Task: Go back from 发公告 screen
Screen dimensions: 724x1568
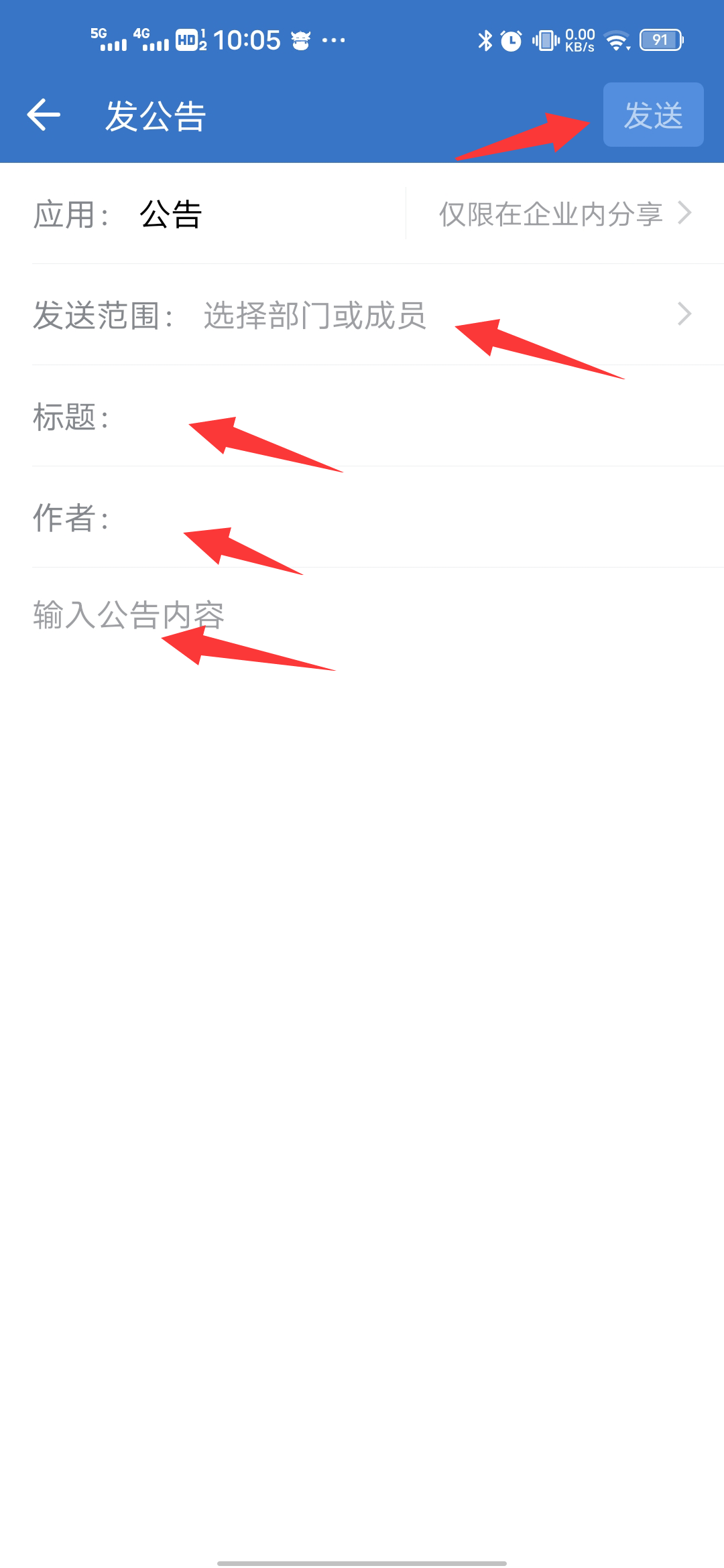Action: [x=44, y=115]
